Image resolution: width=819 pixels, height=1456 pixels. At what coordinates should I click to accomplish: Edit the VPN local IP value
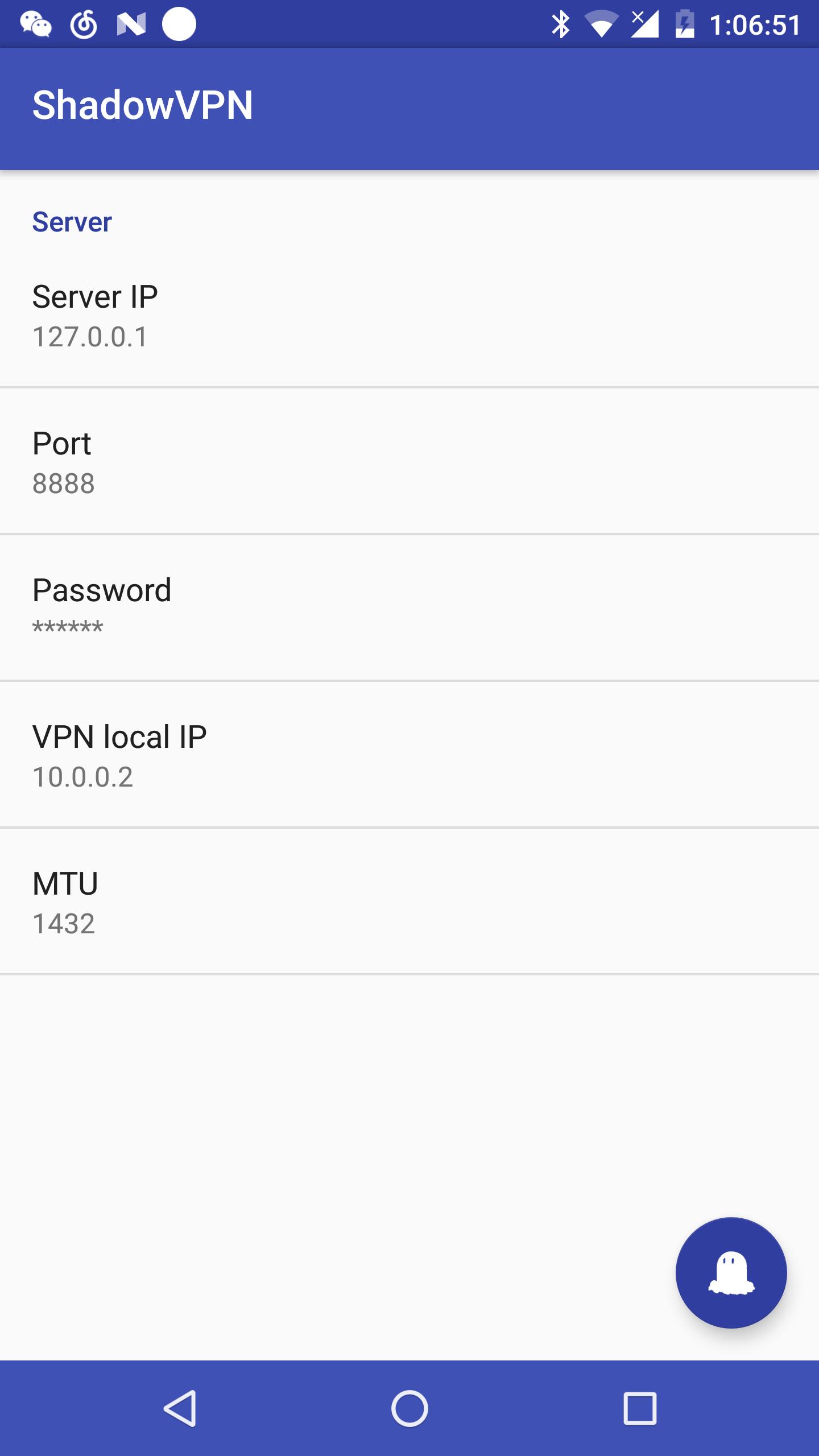[x=409, y=756]
